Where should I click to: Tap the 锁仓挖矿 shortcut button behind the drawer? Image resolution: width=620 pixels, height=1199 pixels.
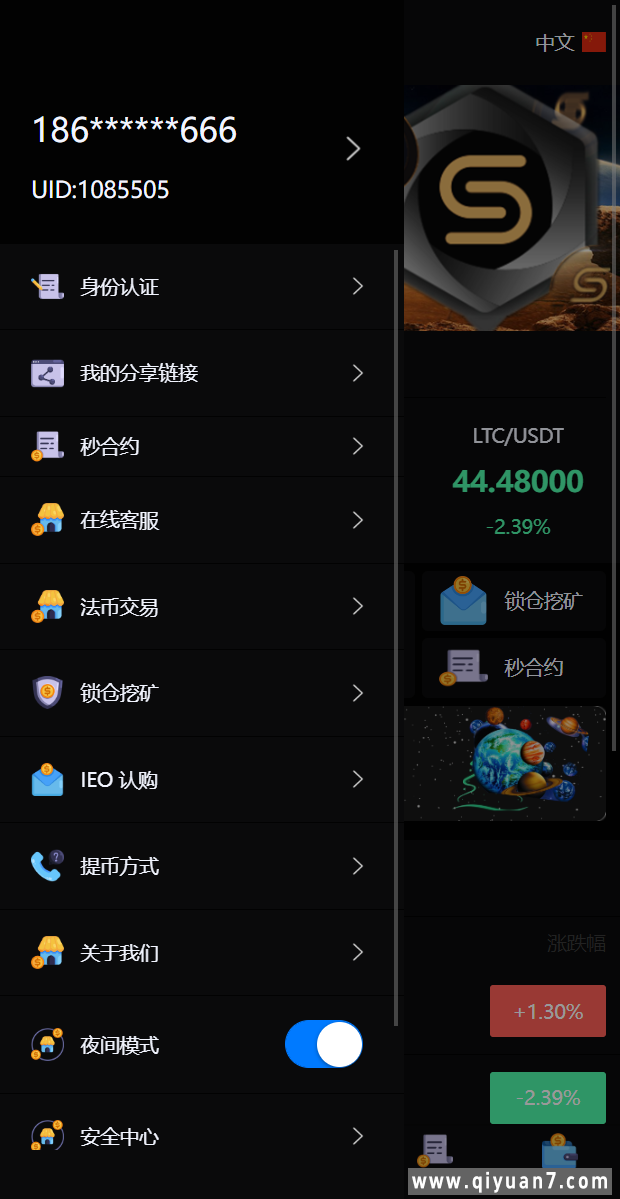[x=513, y=601]
